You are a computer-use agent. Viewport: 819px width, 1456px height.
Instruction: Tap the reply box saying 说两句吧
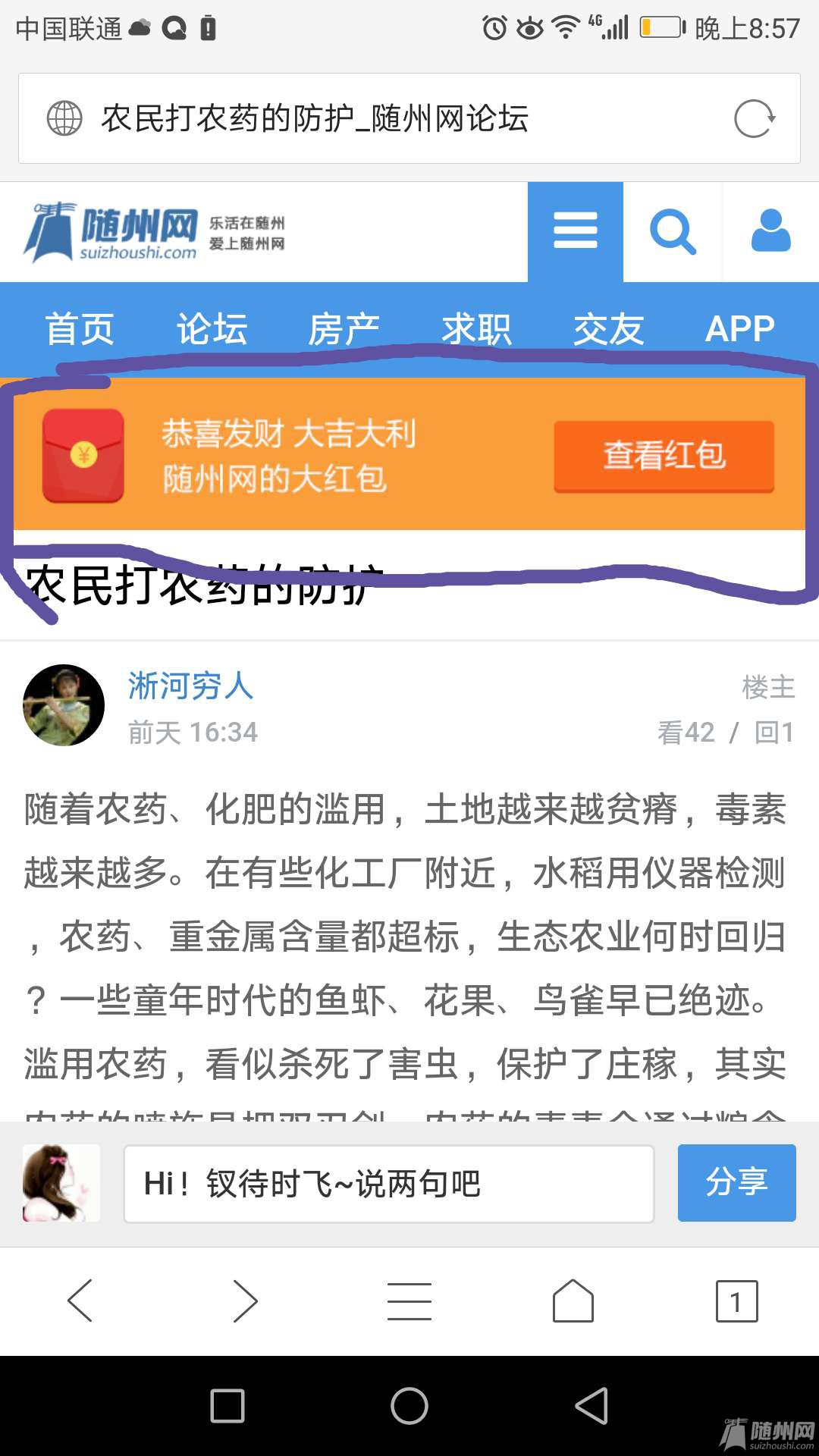coord(388,1184)
